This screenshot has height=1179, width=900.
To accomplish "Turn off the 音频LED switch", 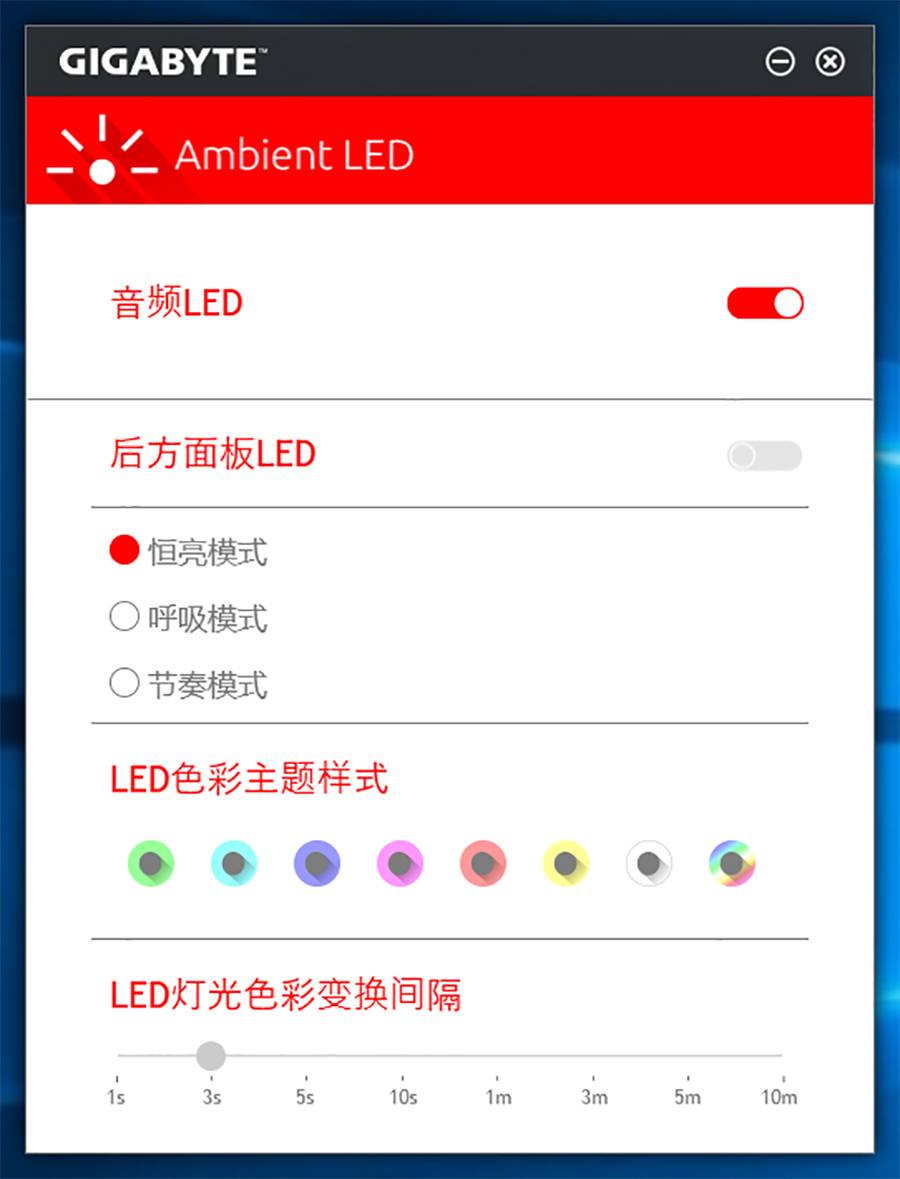I will click(x=765, y=303).
